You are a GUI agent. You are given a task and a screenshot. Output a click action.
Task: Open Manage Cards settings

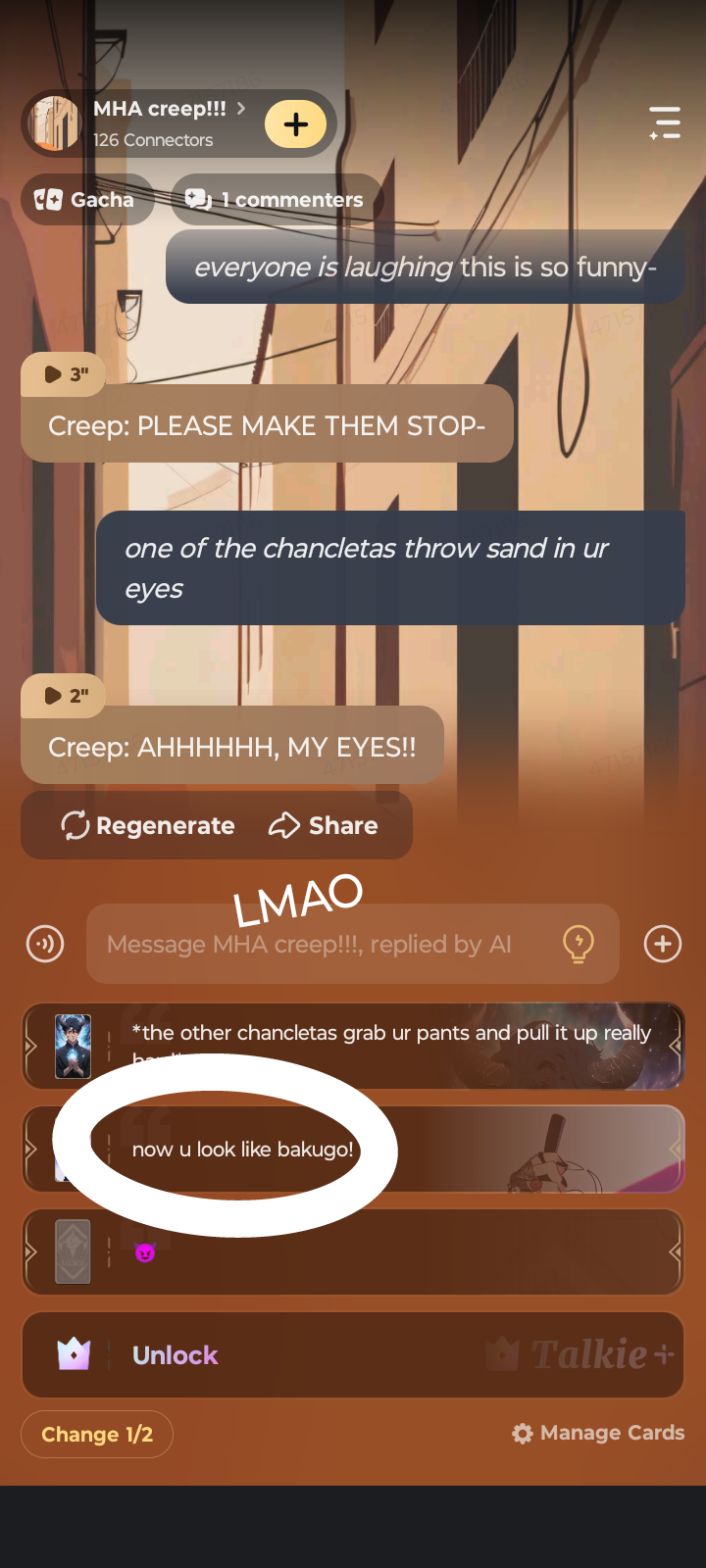598,1433
